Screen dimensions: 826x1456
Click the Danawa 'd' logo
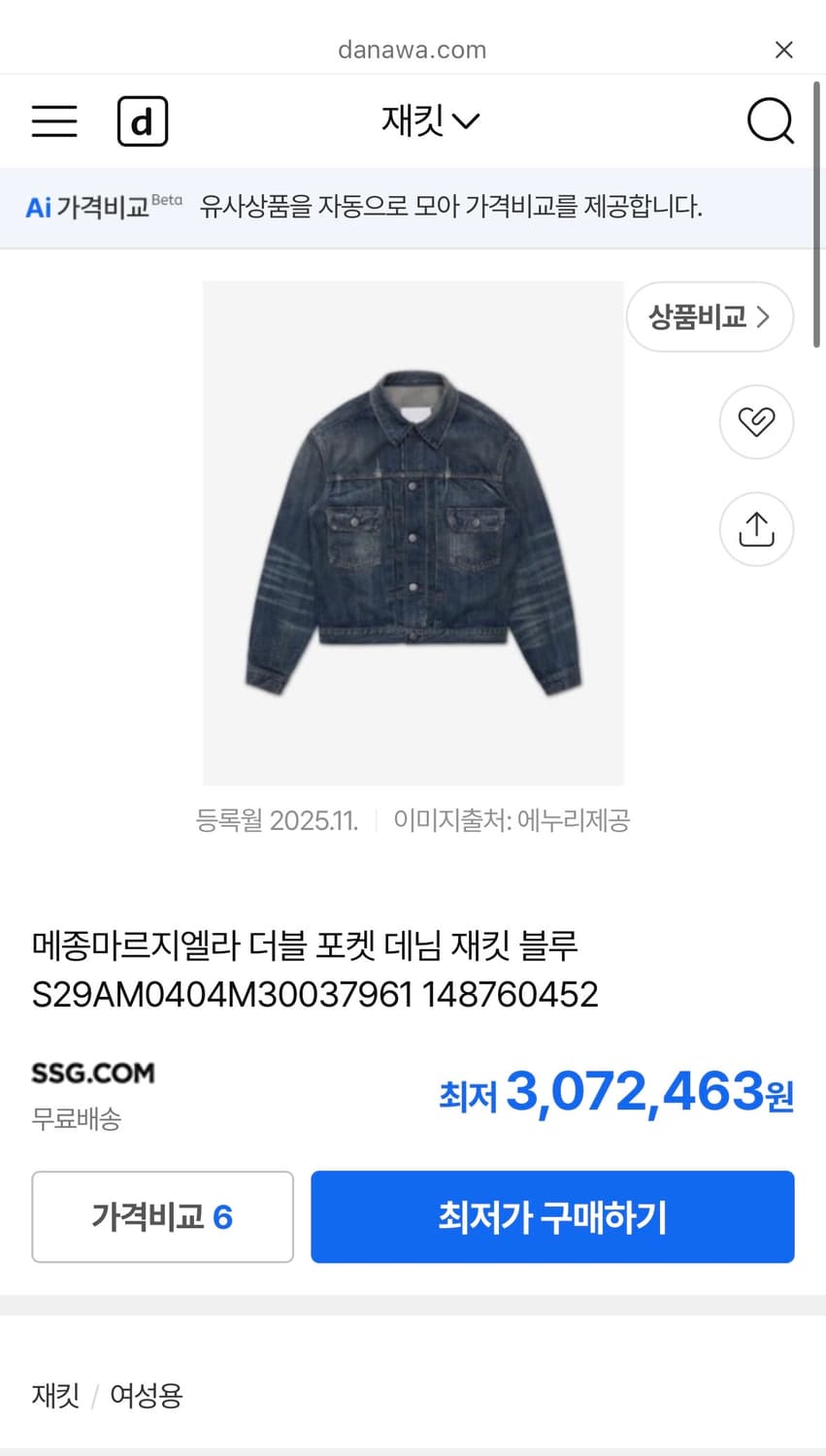[x=143, y=120]
